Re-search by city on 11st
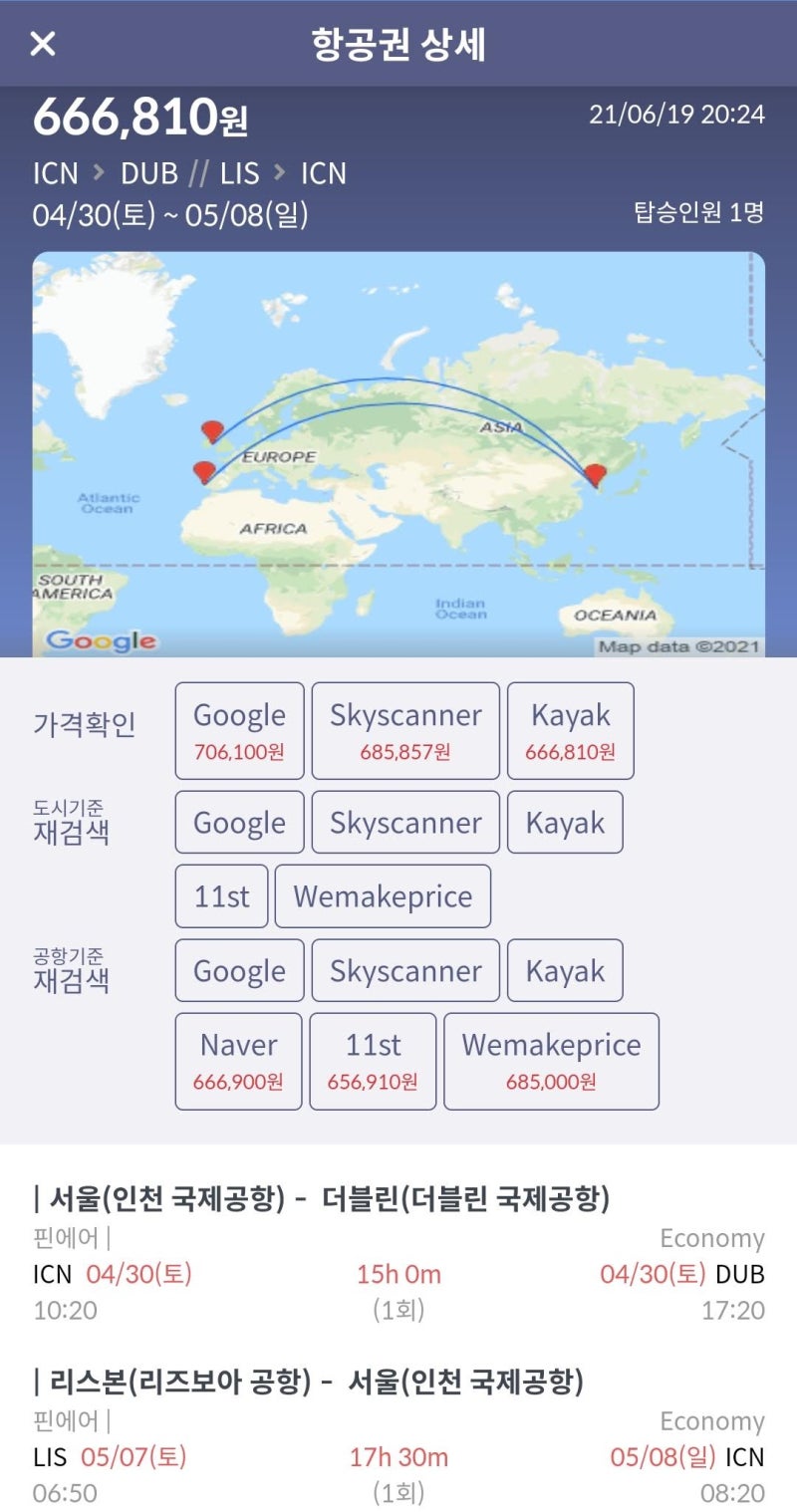 point(221,895)
